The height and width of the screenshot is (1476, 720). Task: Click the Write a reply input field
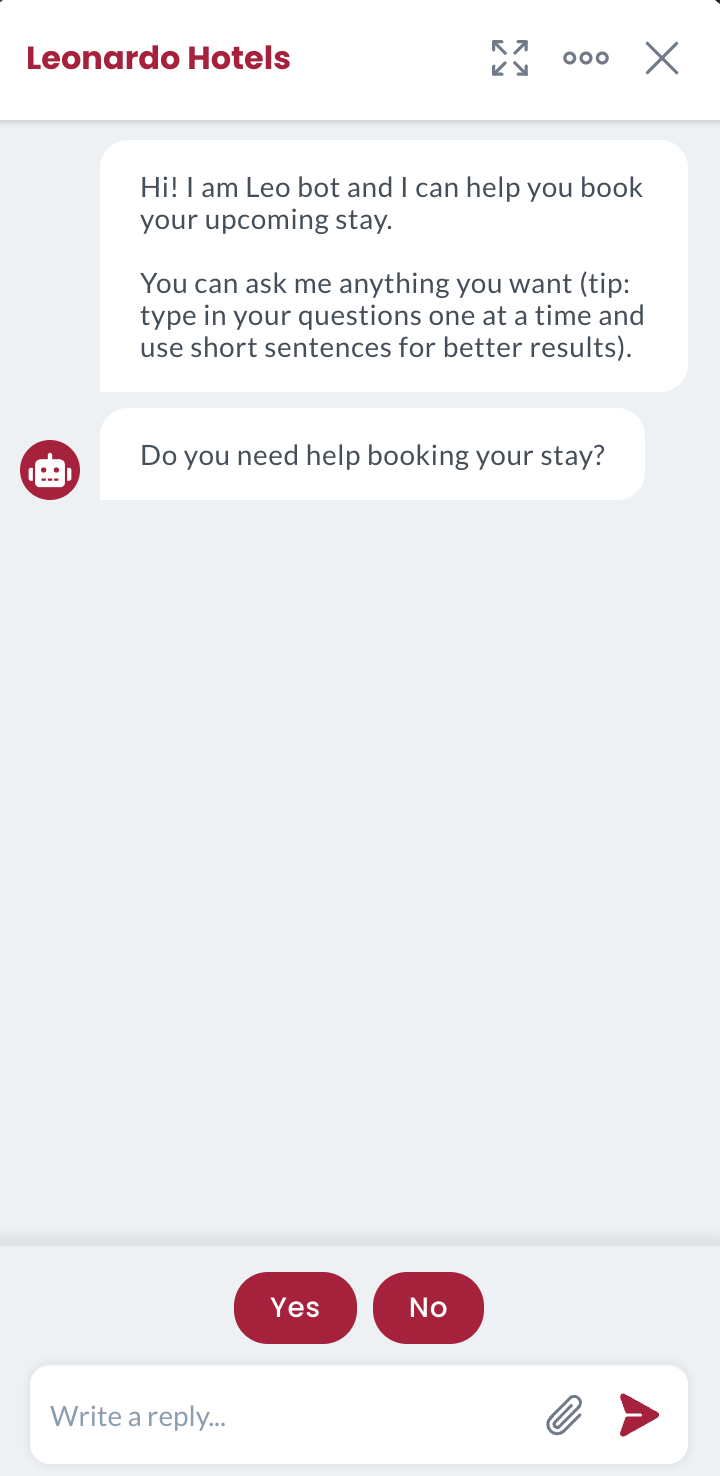(250, 1415)
